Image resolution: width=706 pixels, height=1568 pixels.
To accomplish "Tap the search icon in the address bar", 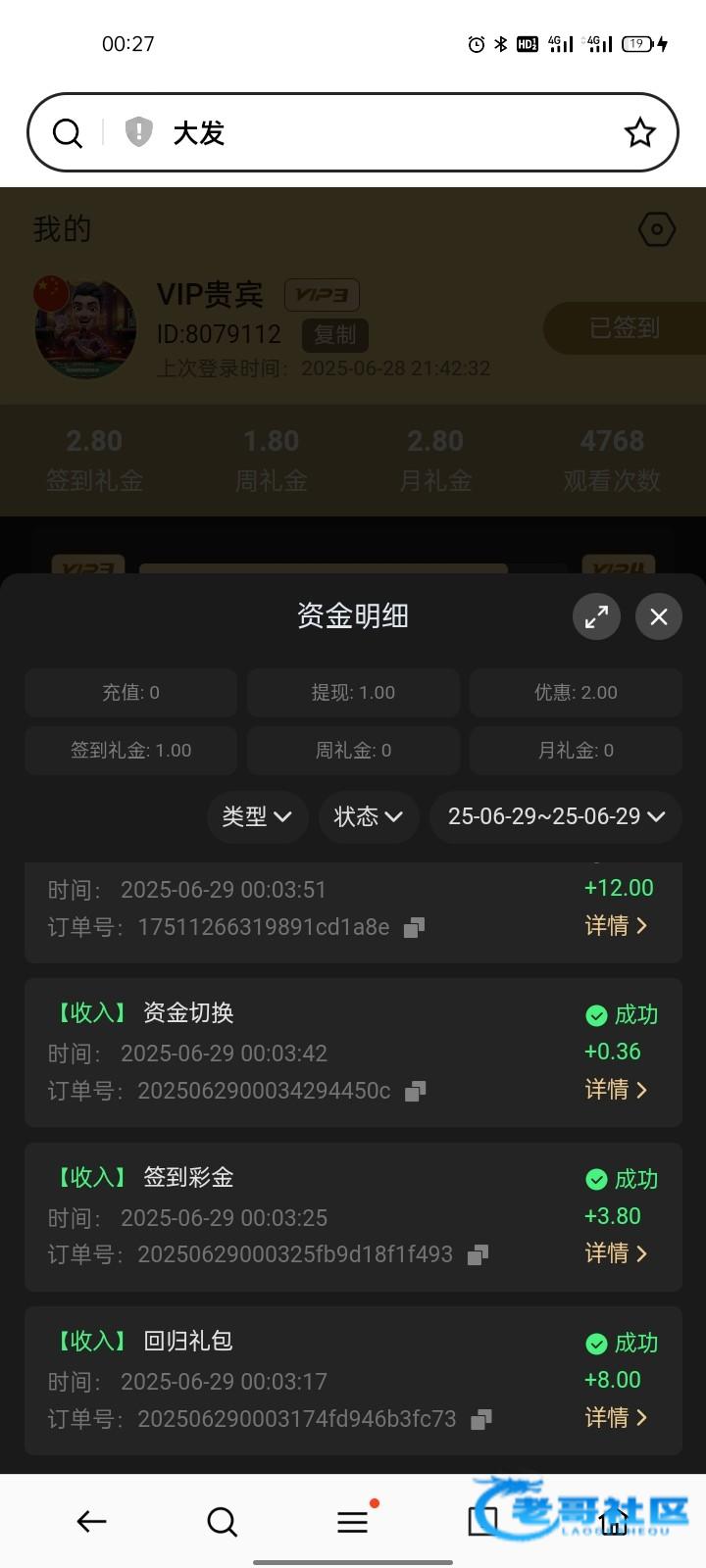I will 68,132.
